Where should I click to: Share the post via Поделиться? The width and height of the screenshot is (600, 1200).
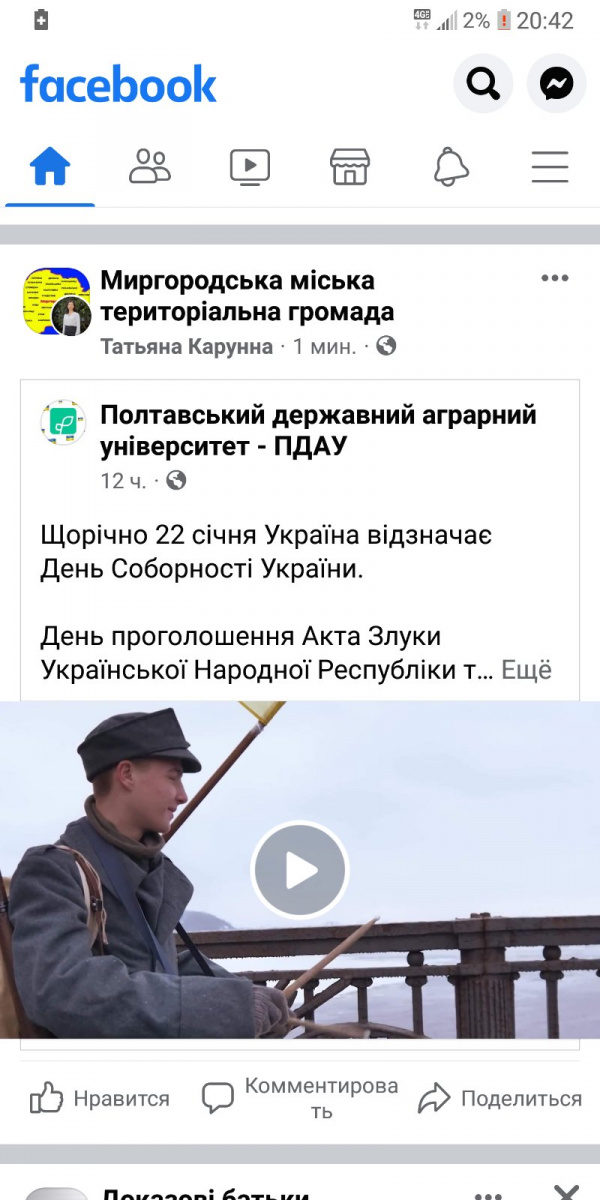pos(499,1099)
